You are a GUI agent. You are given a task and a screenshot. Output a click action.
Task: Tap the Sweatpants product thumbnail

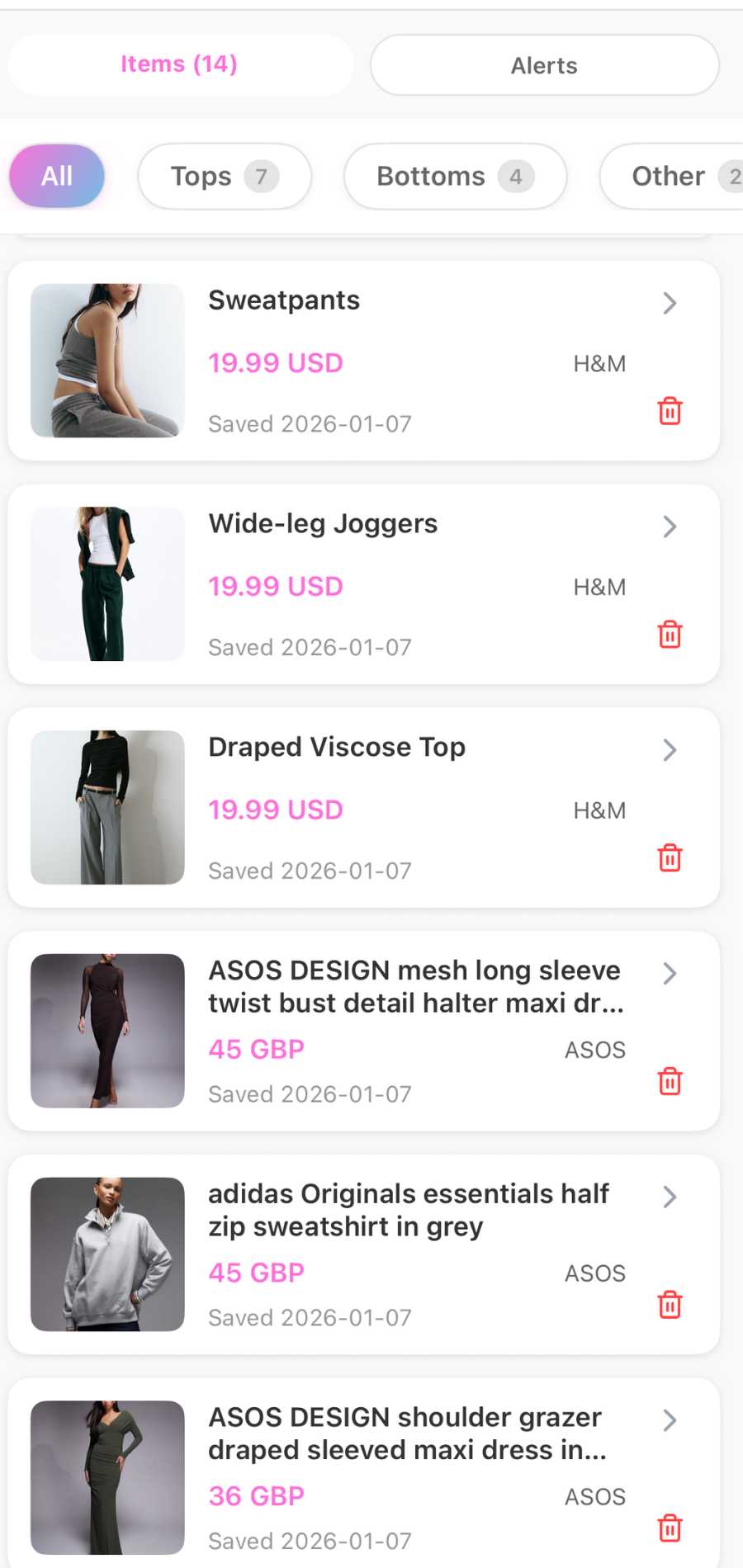[106, 360]
